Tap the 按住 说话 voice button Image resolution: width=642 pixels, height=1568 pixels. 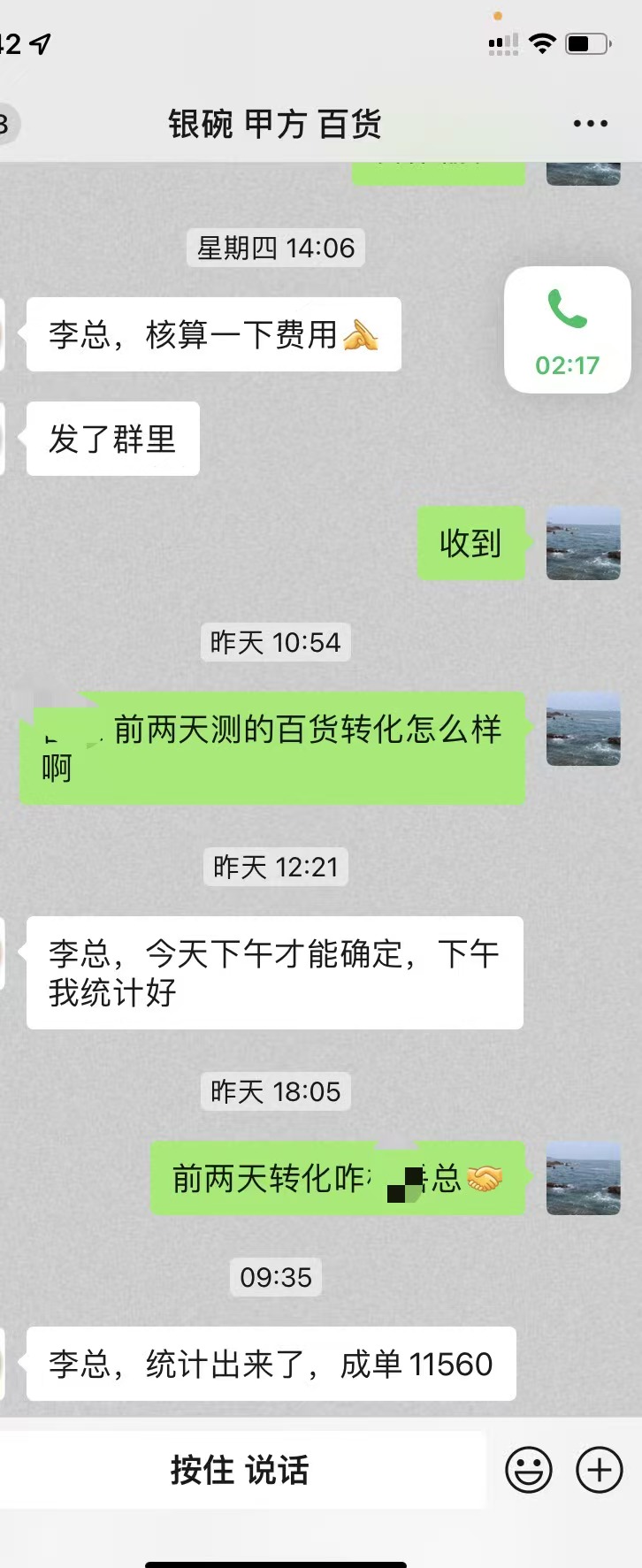pyautogui.click(x=241, y=1470)
